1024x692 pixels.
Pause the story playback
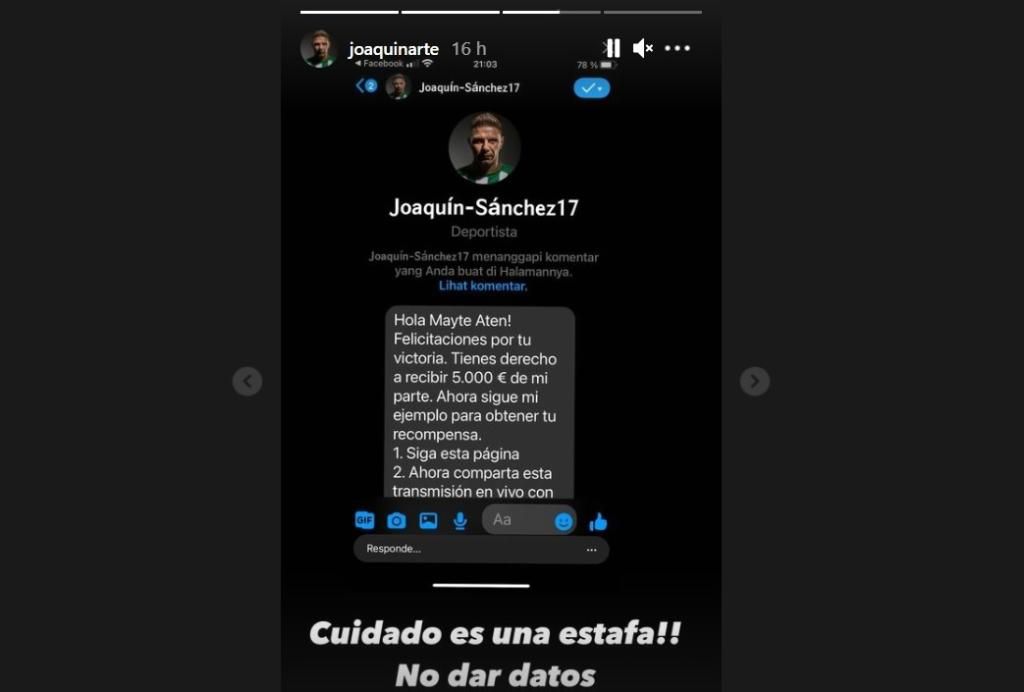[x=613, y=48]
